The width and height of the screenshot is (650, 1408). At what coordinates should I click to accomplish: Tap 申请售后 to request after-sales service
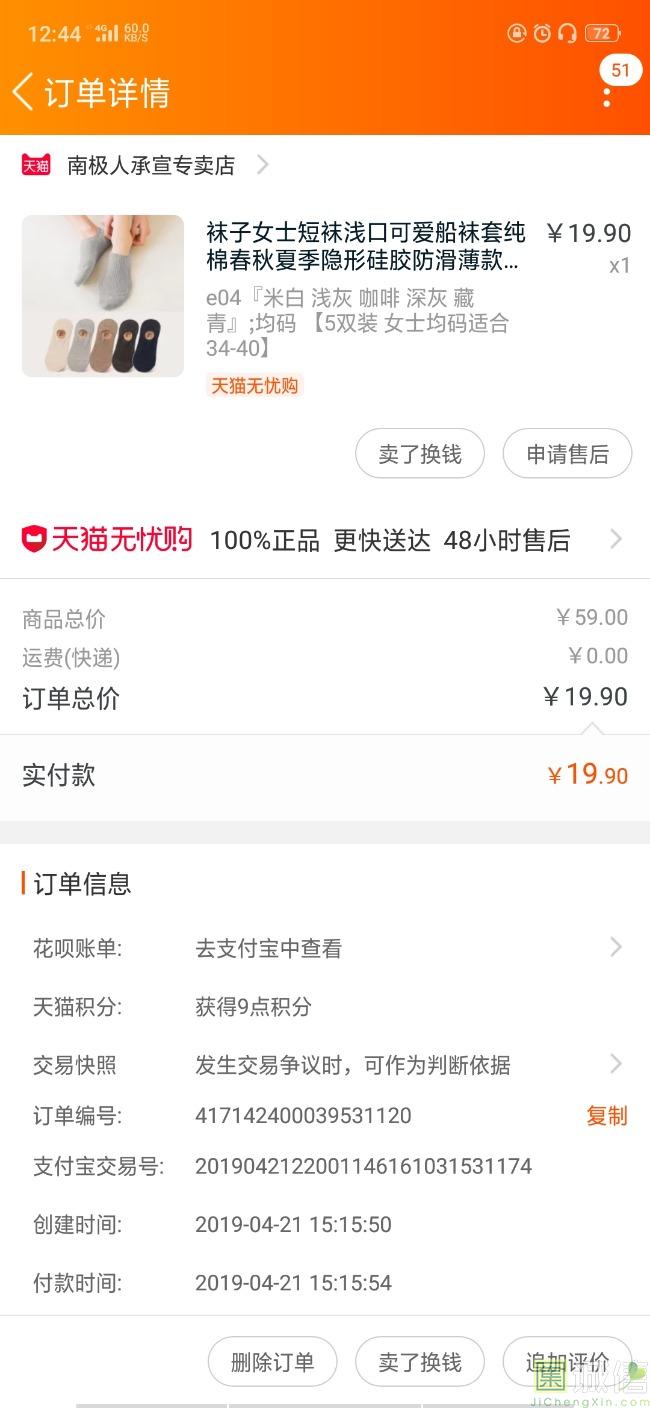[x=567, y=454]
